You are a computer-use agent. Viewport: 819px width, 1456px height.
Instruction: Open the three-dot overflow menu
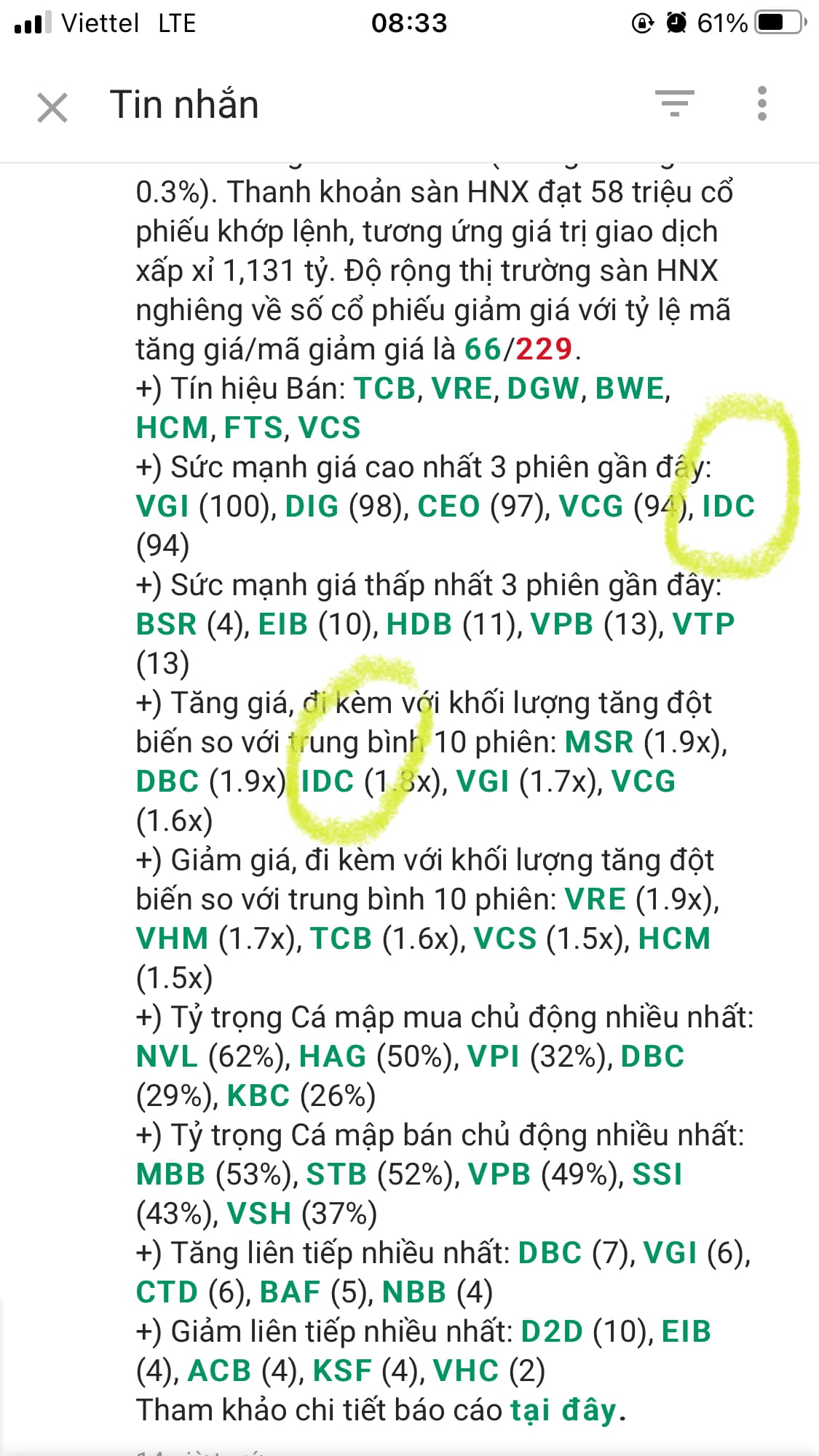point(761,103)
